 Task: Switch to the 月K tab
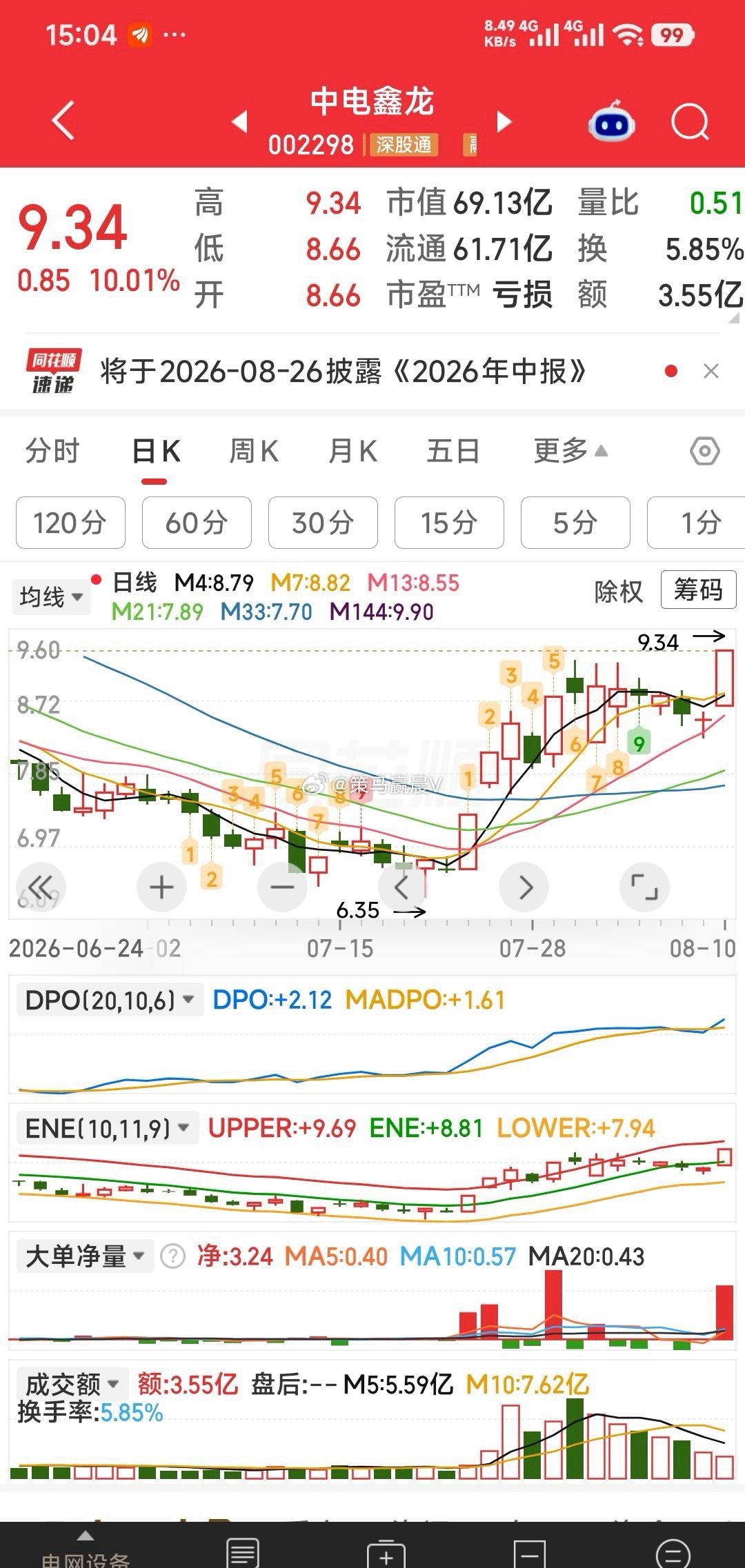[352, 452]
